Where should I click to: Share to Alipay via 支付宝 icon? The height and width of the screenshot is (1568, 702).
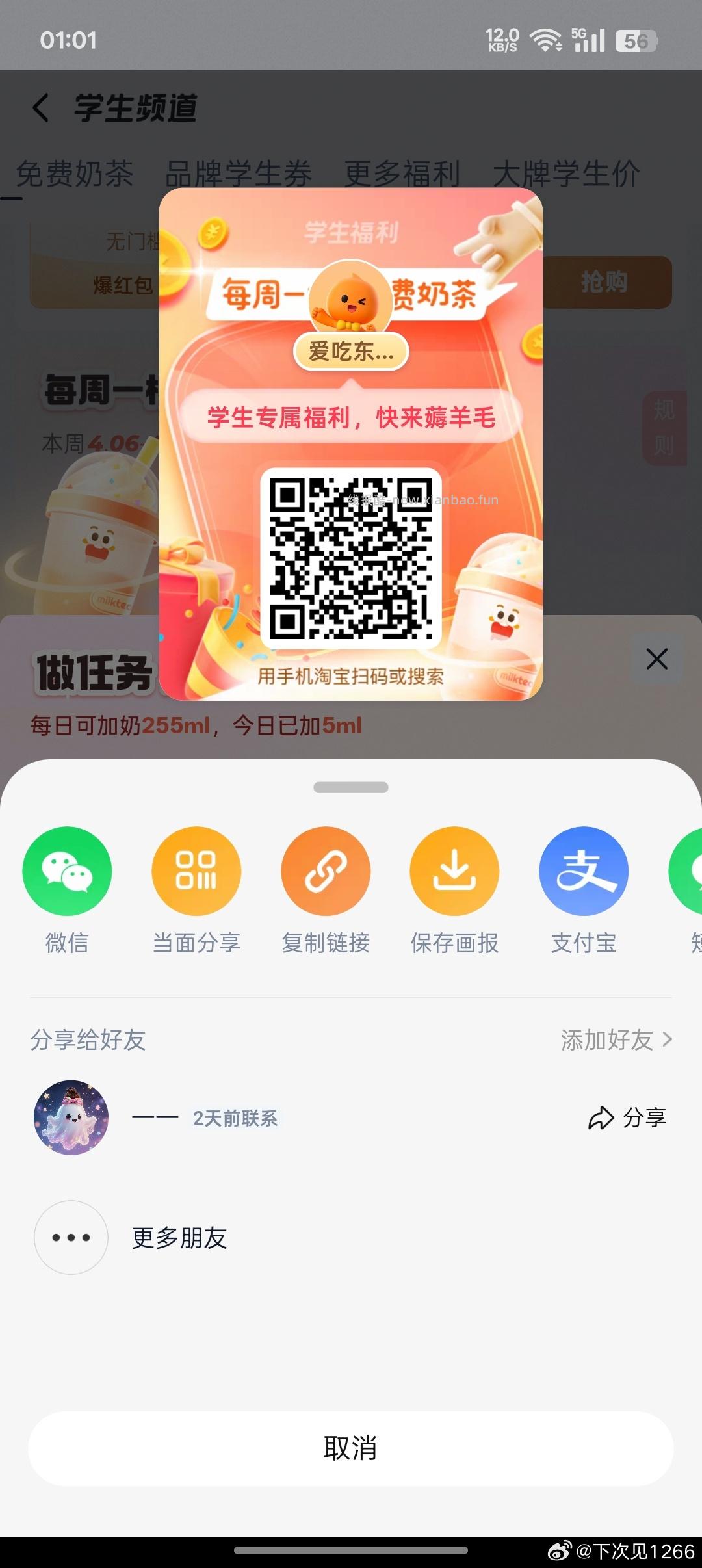583,871
